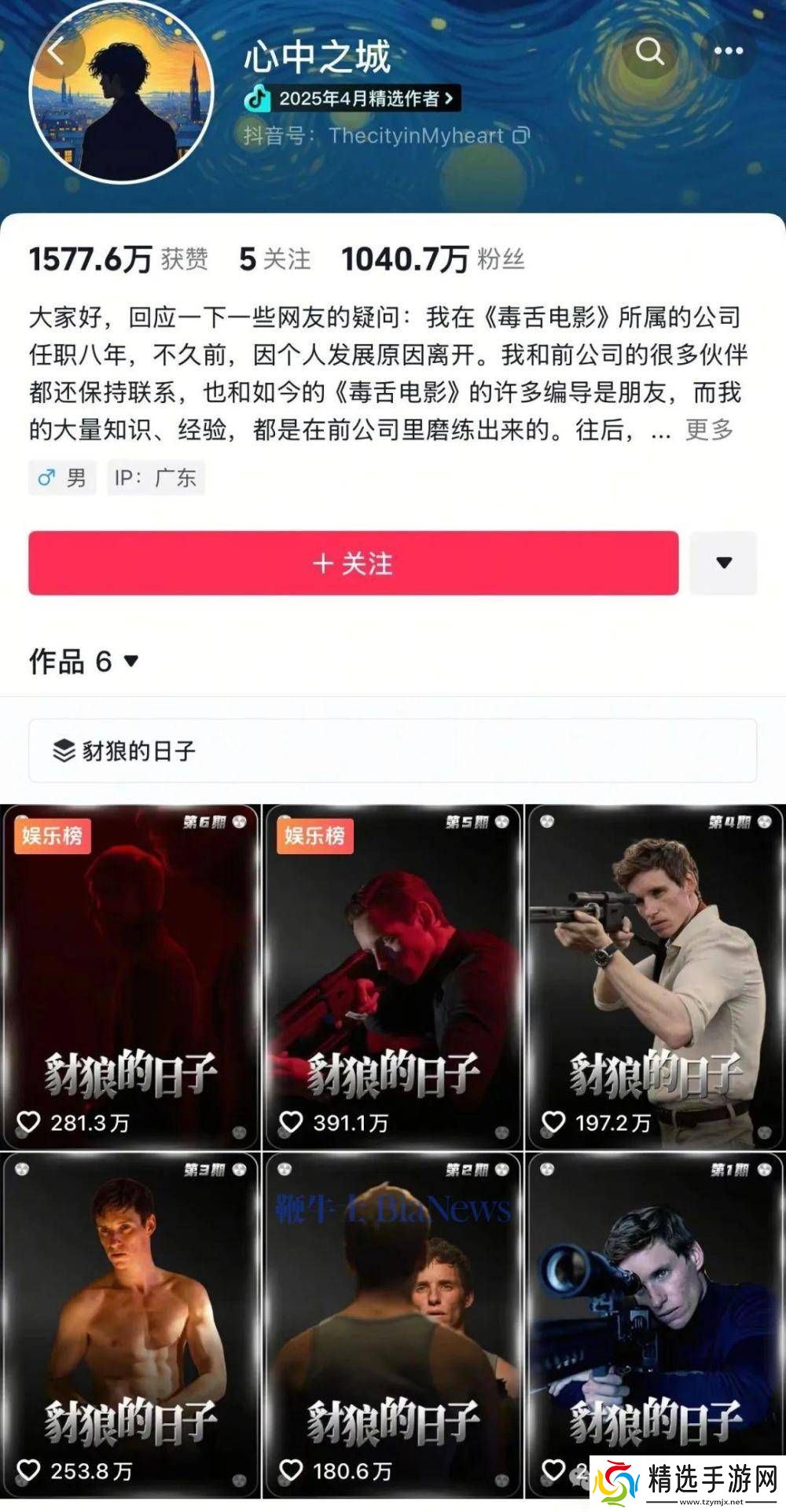Follow this creator with 关注 button
Image resolution: width=786 pixels, height=1512 pixels.
[x=353, y=563]
